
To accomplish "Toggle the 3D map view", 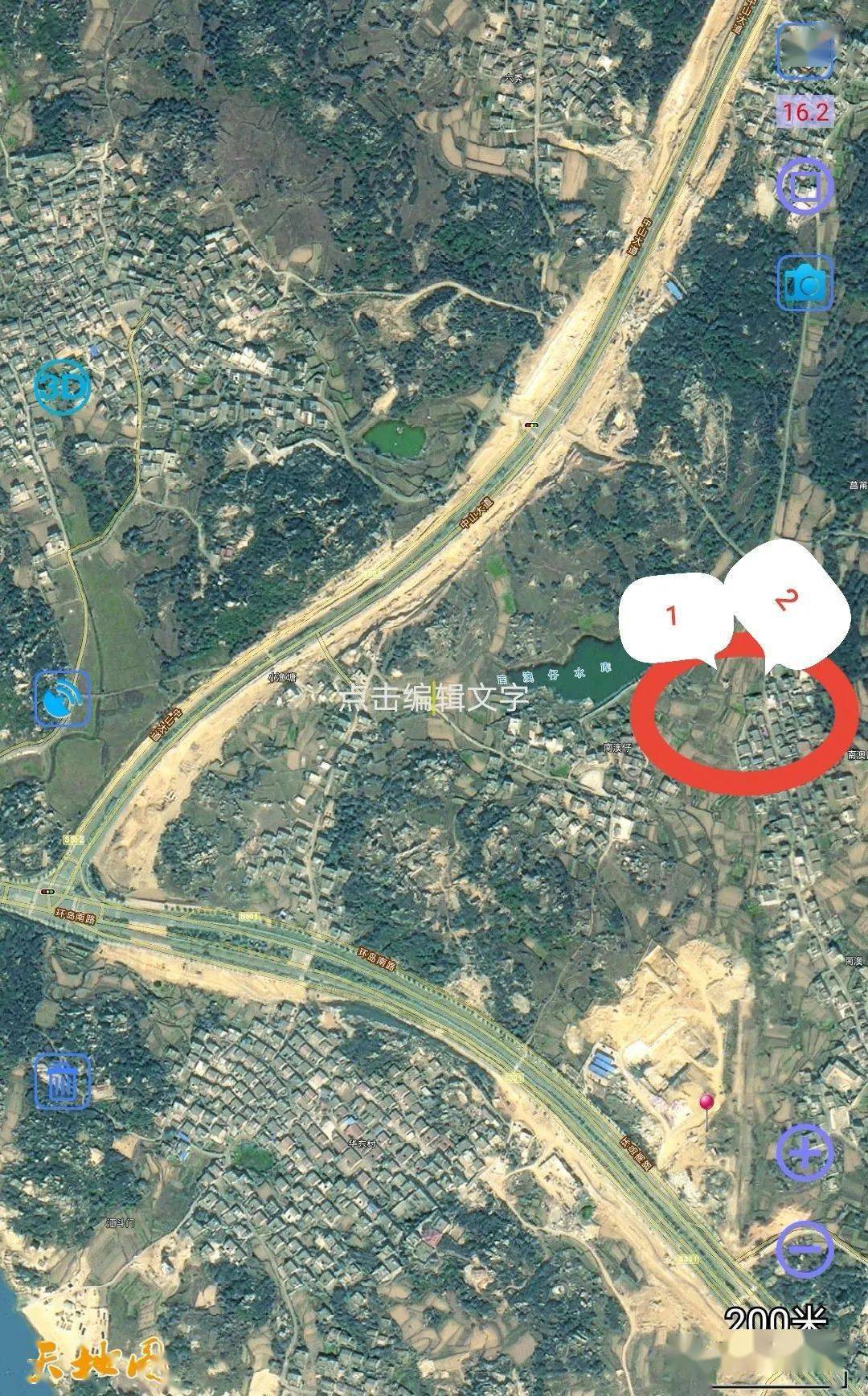I will coord(62,389).
